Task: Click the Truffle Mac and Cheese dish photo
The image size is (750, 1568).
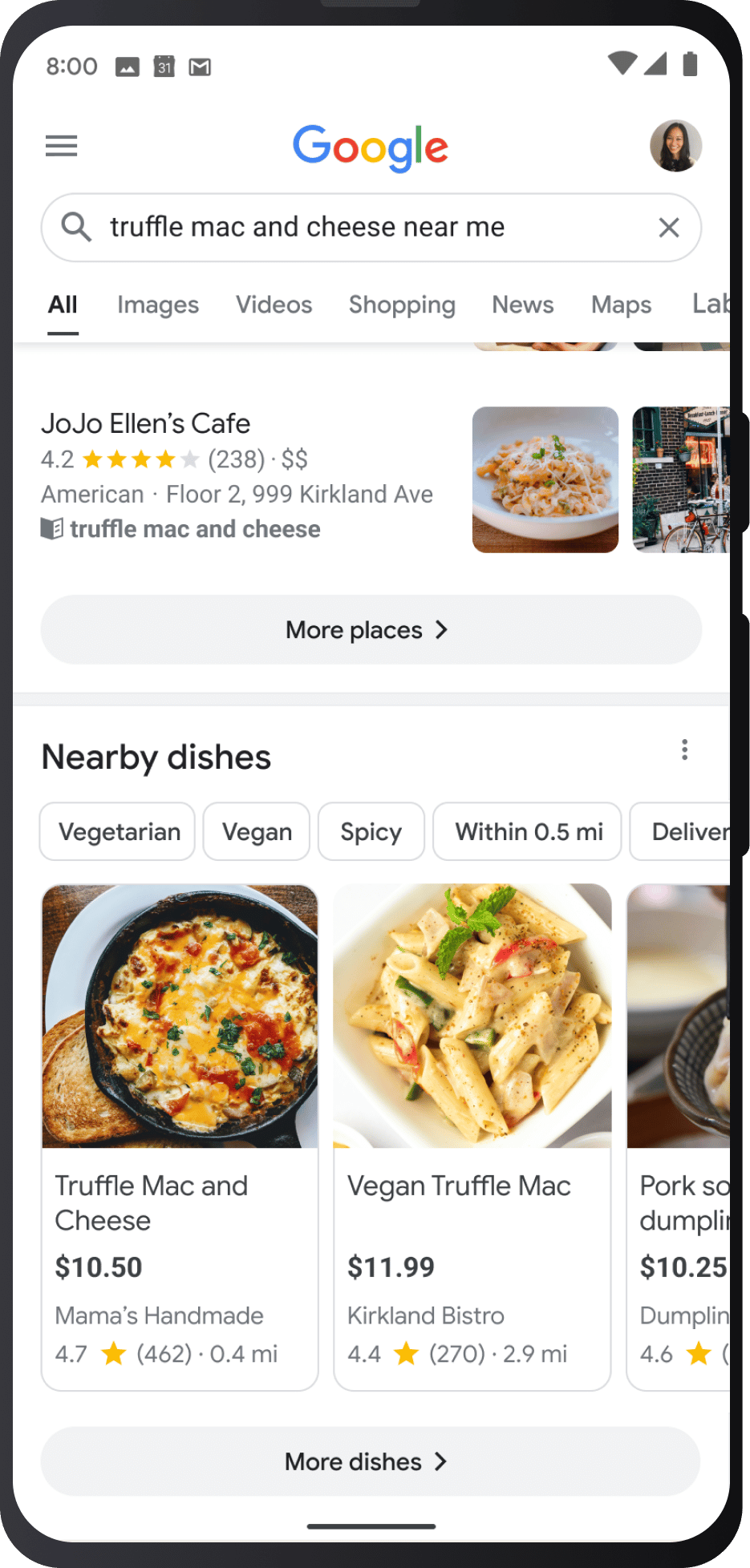Action: point(180,1016)
